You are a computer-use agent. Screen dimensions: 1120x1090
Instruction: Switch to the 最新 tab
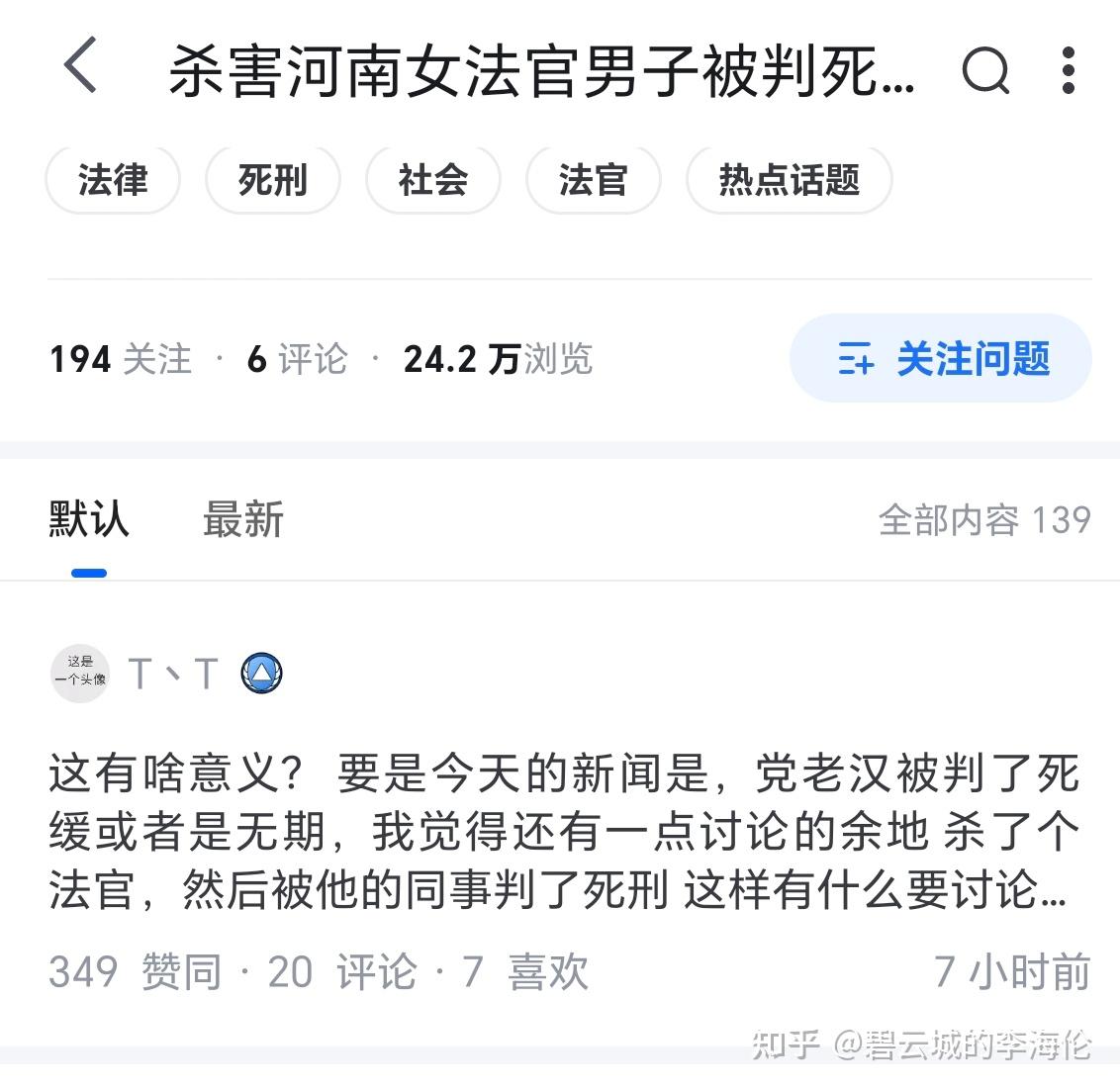pyautogui.click(x=242, y=519)
